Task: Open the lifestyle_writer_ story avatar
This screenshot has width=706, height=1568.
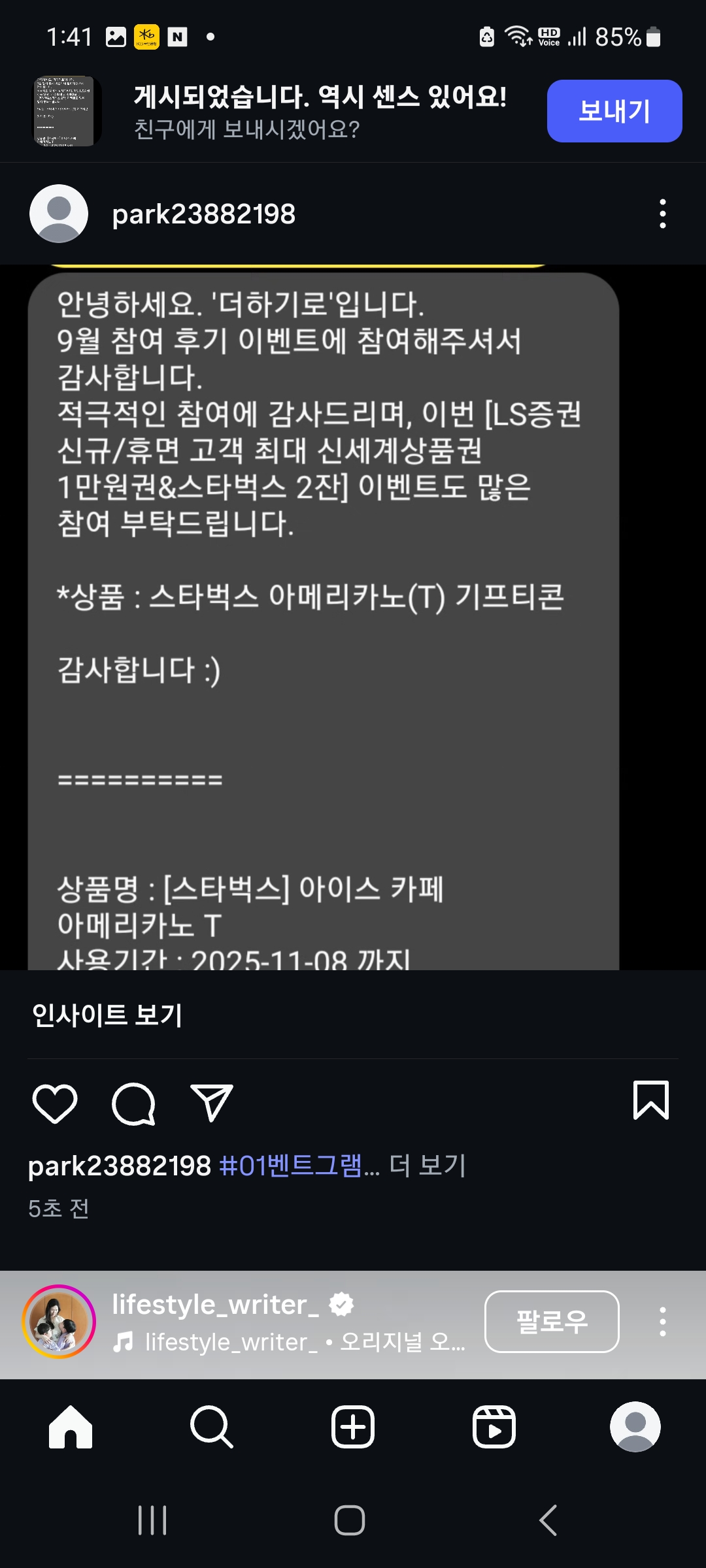Action: (59, 1321)
